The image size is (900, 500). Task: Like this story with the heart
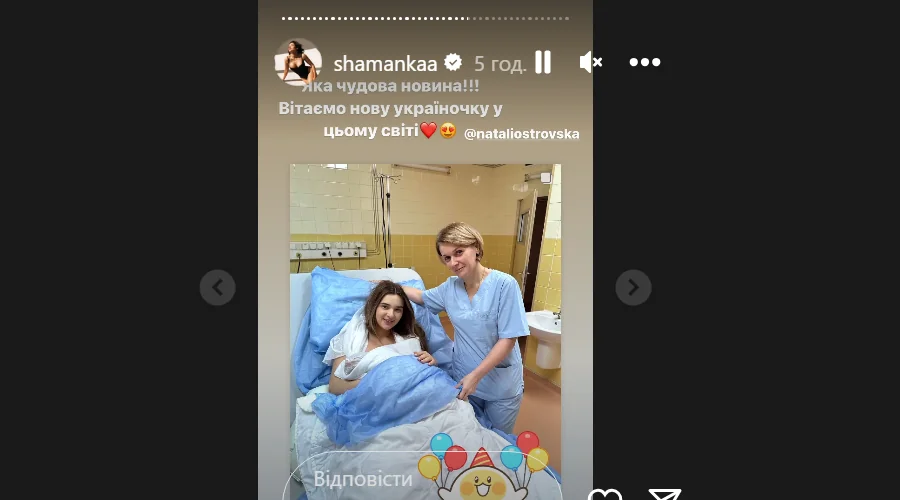click(604, 494)
